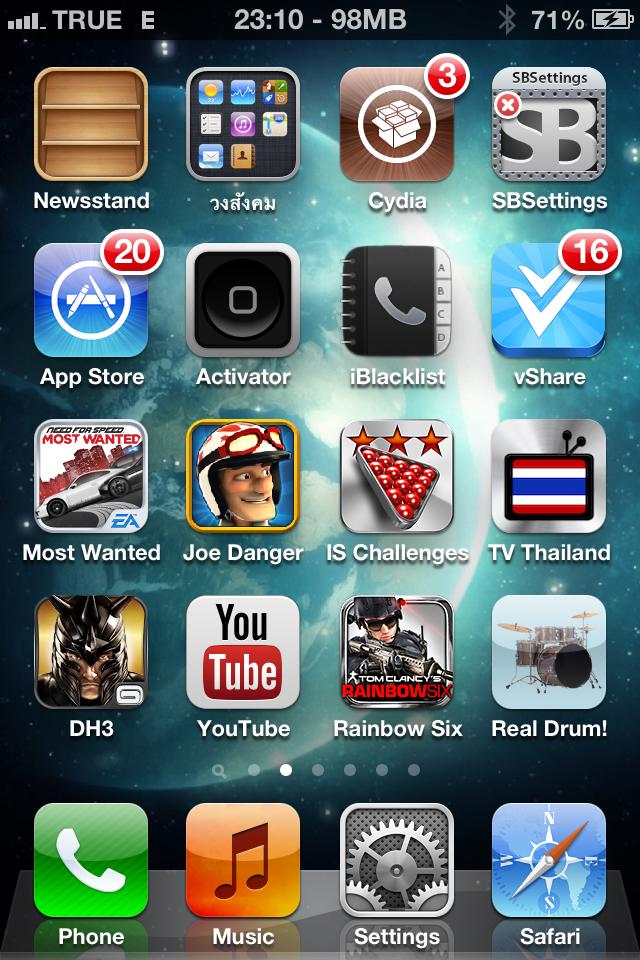The height and width of the screenshot is (960, 640).
Task: Launch vShare app
Action: [x=549, y=300]
